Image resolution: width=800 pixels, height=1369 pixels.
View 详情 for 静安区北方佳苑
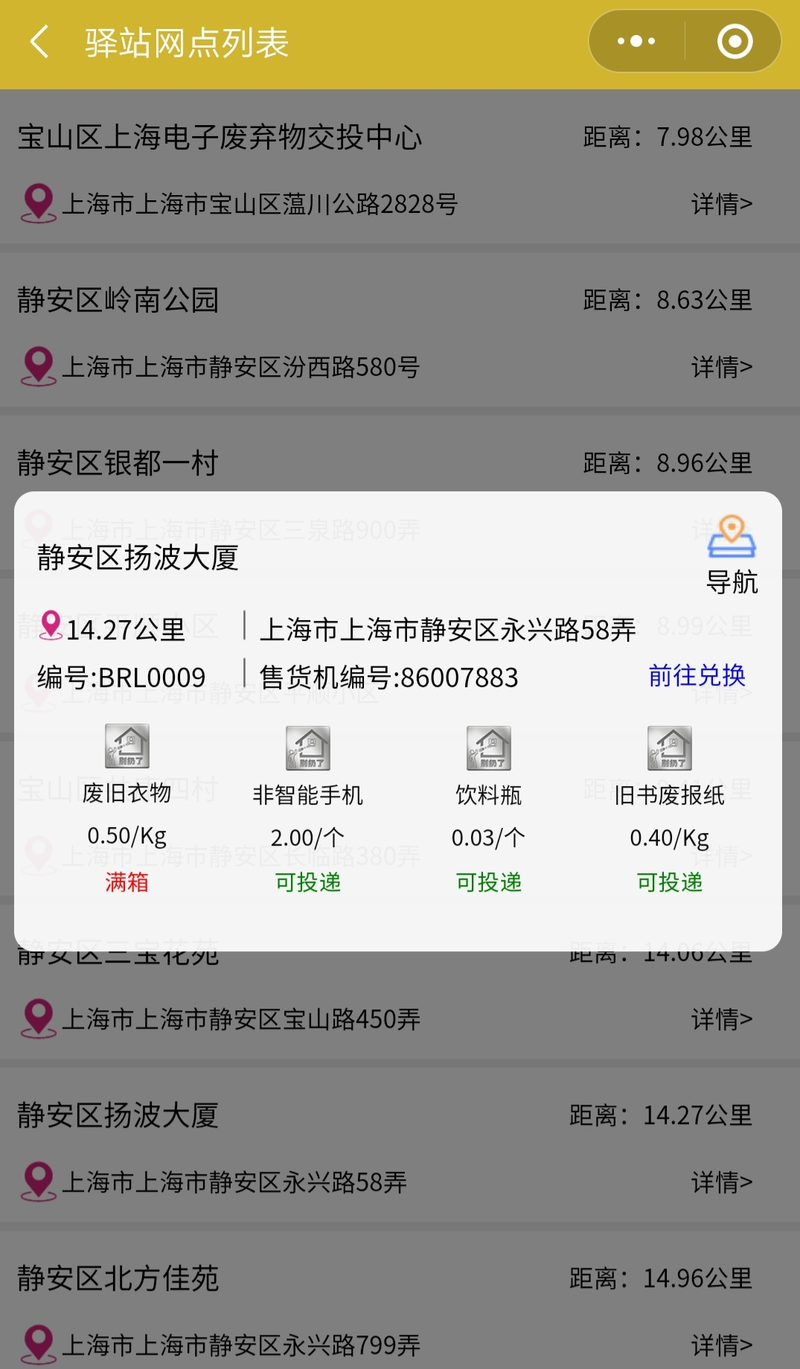click(x=722, y=1345)
